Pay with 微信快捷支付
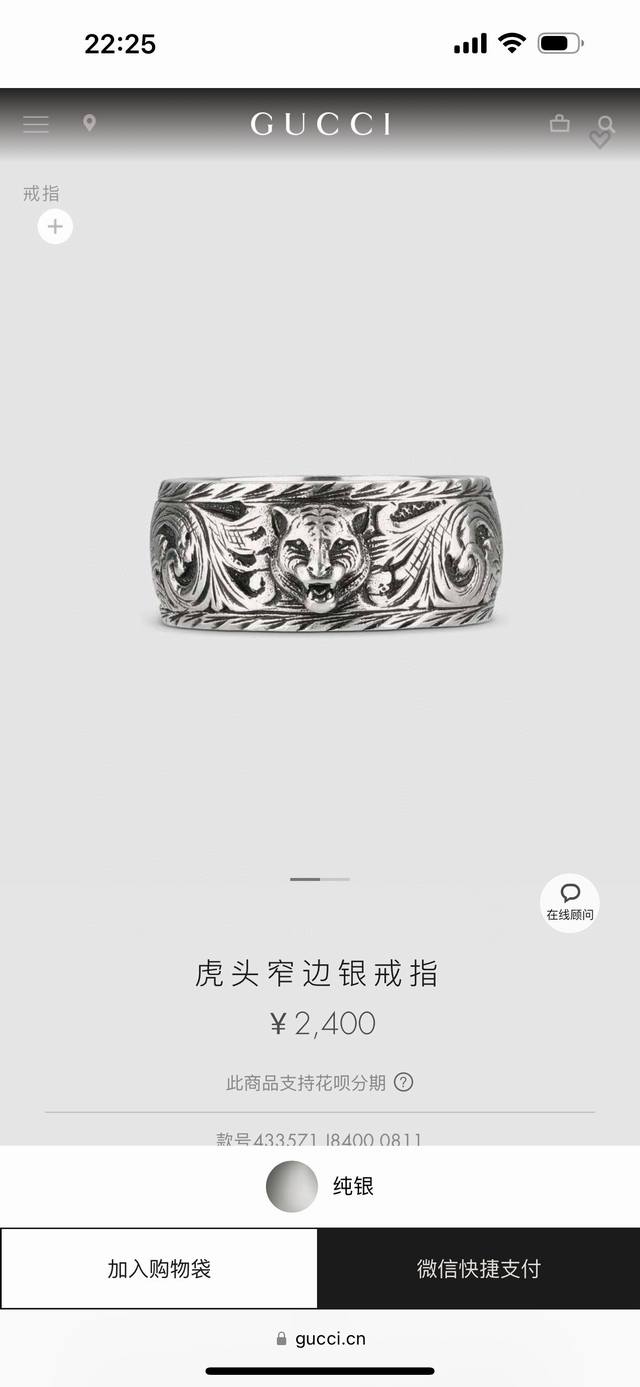The height and width of the screenshot is (1387, 640). tap(478, 1269)
